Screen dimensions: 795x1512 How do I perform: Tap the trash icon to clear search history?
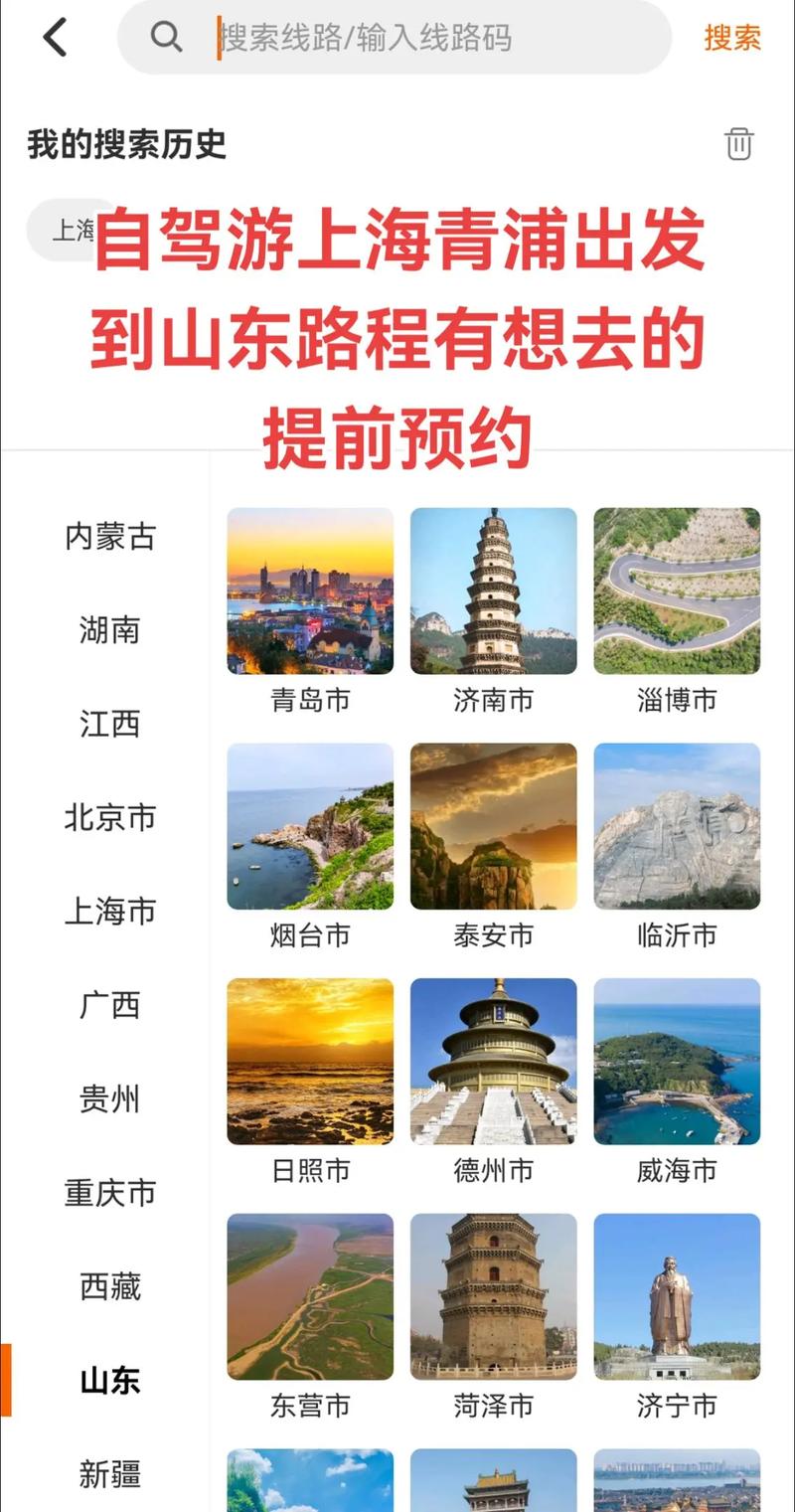click(x=739, y=145)
